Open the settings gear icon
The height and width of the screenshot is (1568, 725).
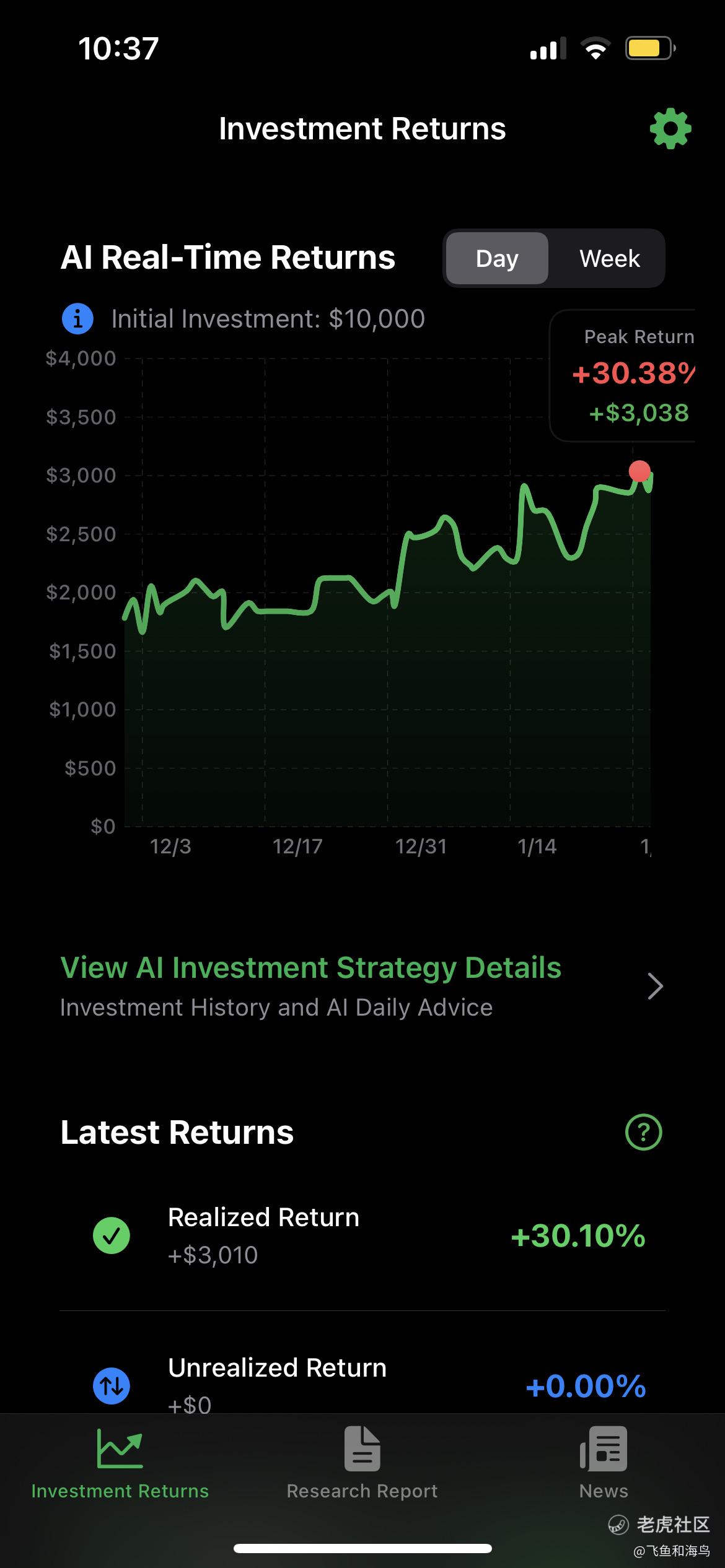[670, 129]
